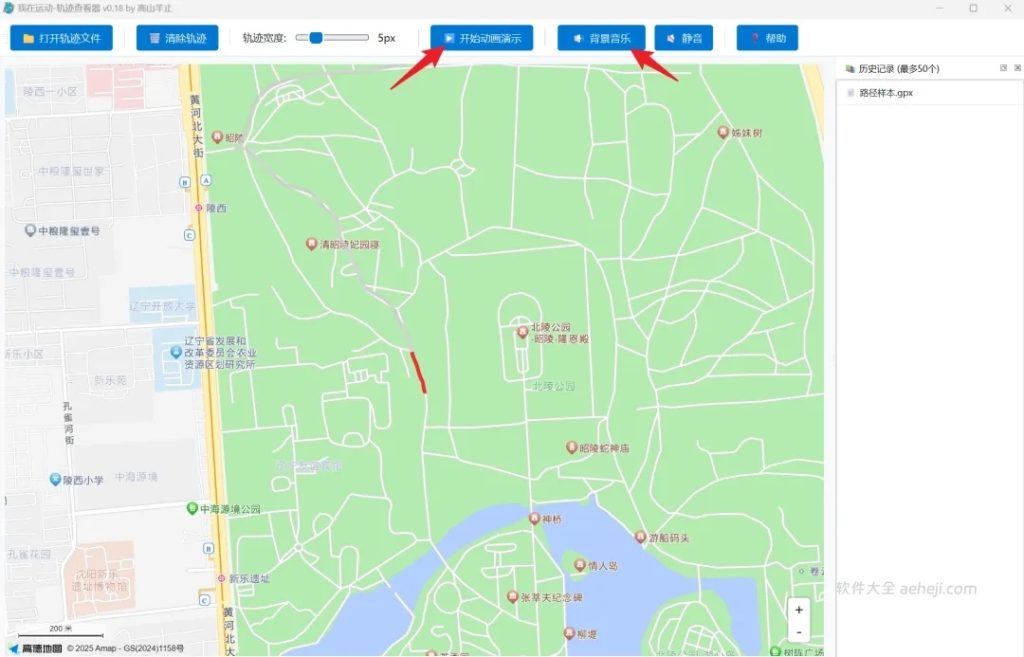Zoom out on the map with minus
The width and height of the screenshot is (1024, 657).
point(798,632)
